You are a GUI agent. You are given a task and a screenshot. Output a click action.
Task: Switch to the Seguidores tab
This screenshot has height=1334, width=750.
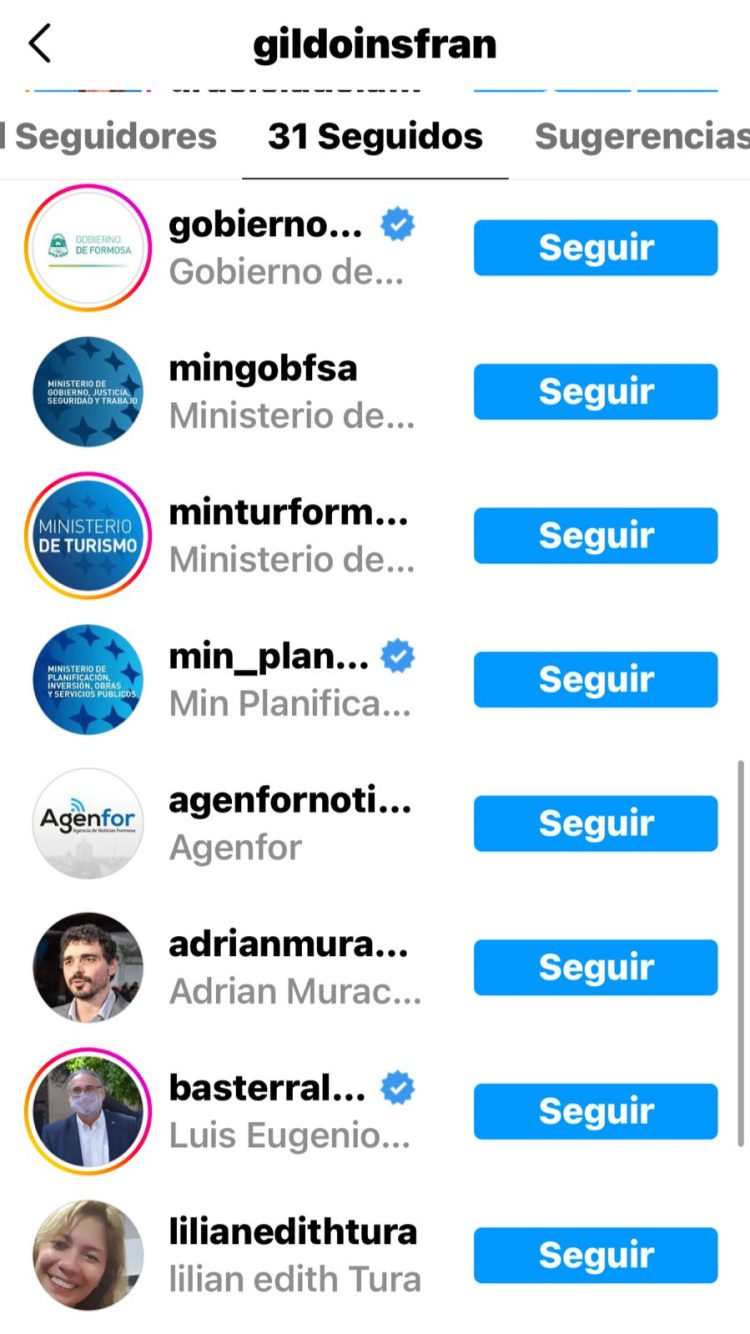coord(110,135)
